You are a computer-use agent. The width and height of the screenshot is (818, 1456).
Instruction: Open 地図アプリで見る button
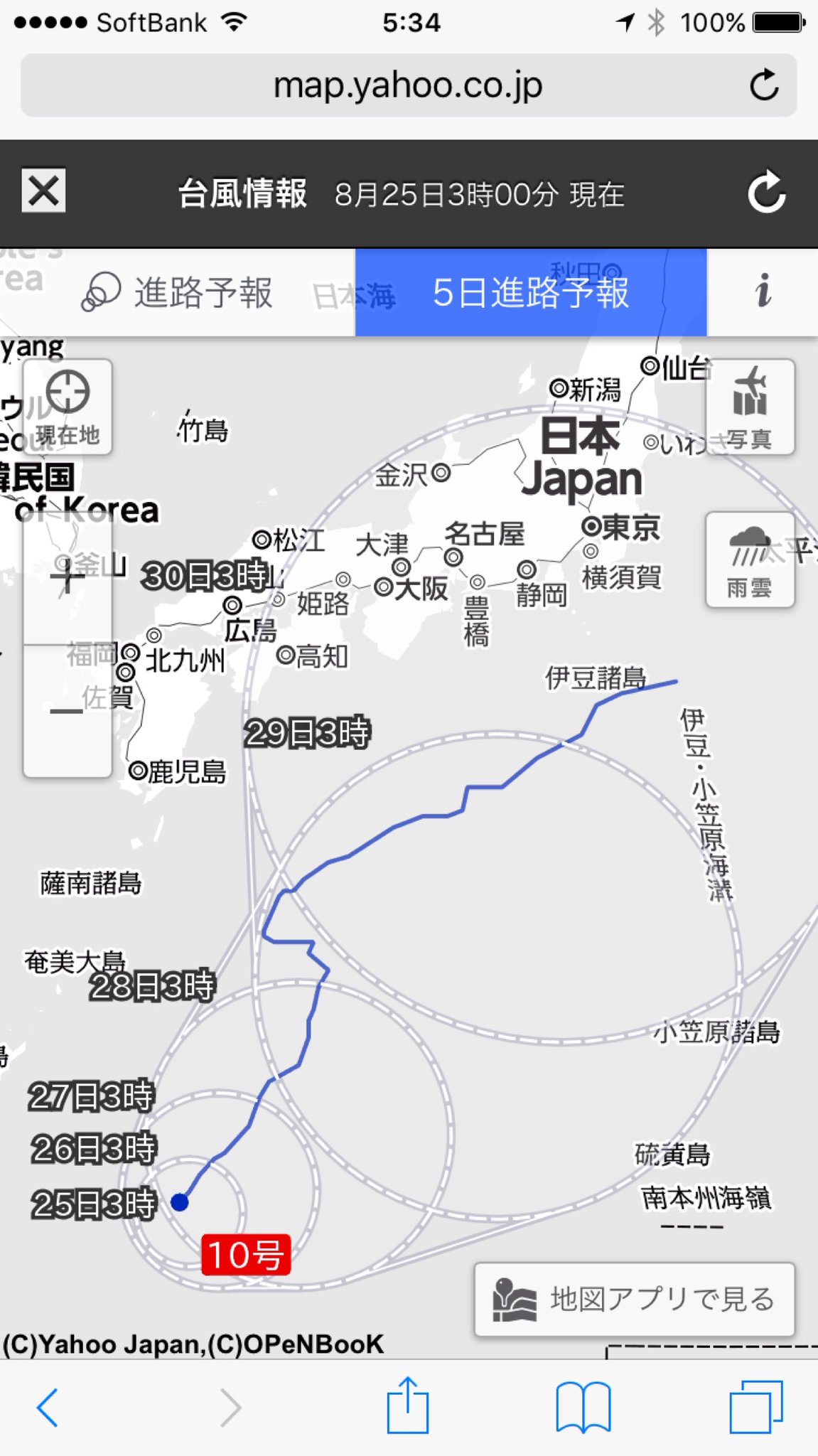635,1300
